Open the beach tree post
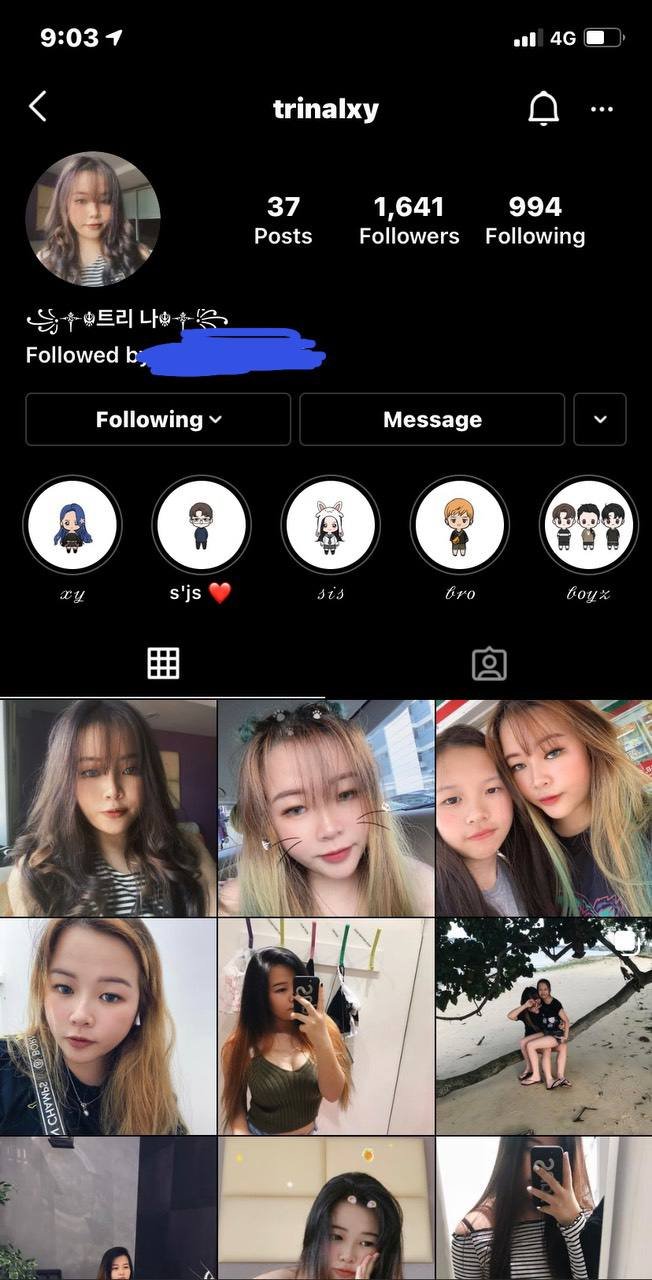This screenshot has height=1280, width=652. 544,1024
